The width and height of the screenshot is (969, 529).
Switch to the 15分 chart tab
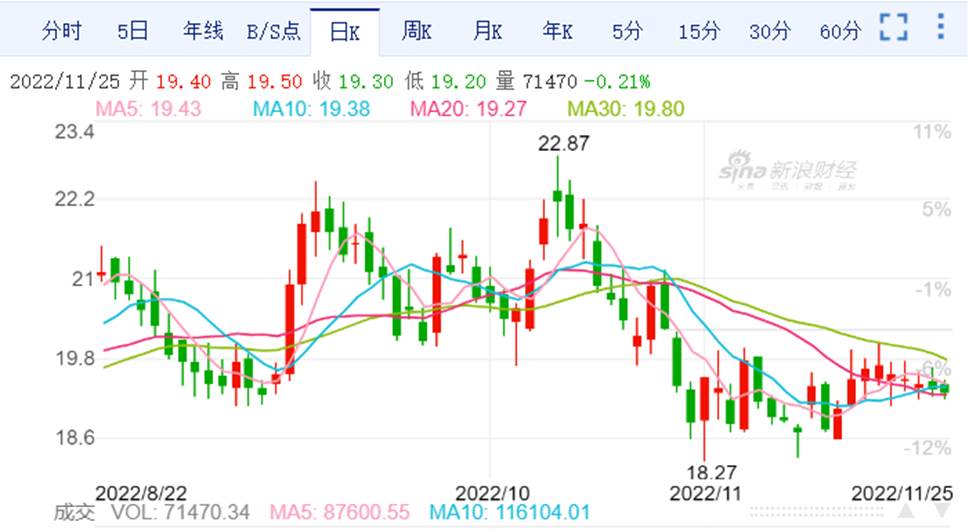click(x=698, y=31)
